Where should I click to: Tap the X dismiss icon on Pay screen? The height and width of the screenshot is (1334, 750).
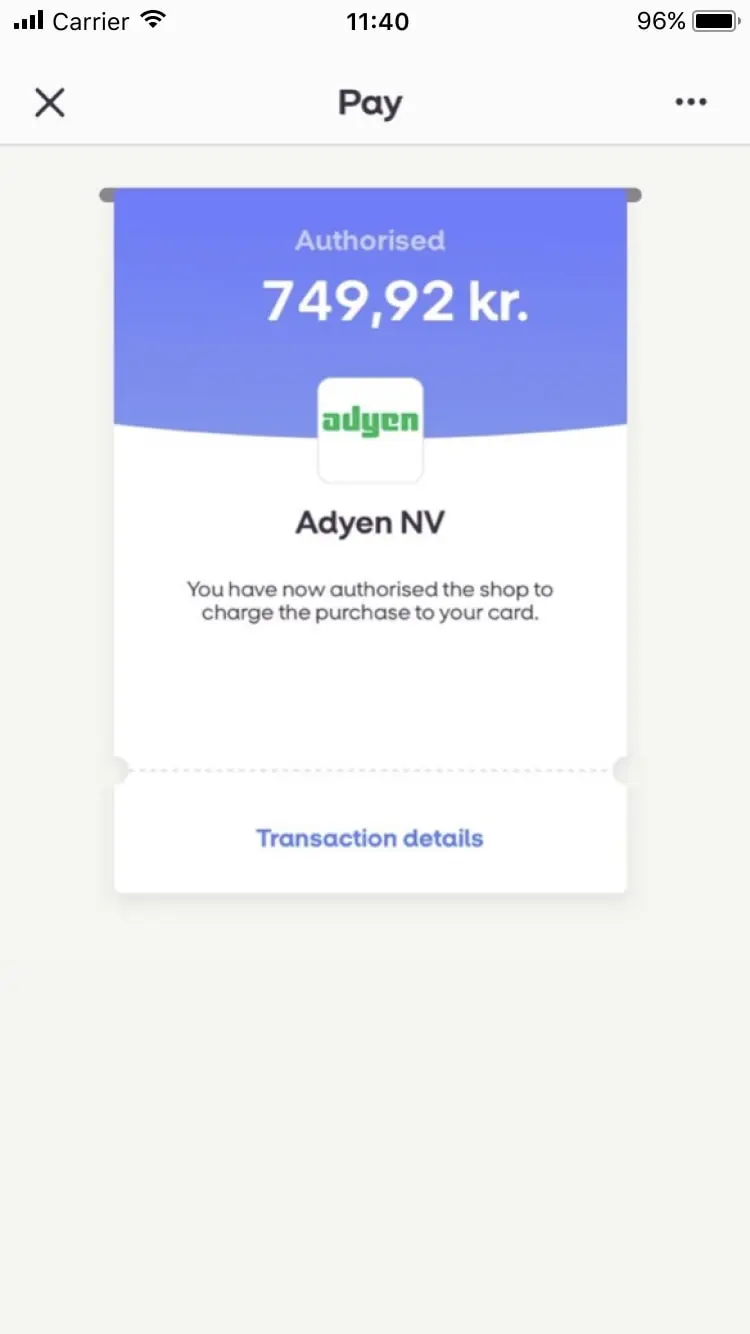[x=49, y=102]
